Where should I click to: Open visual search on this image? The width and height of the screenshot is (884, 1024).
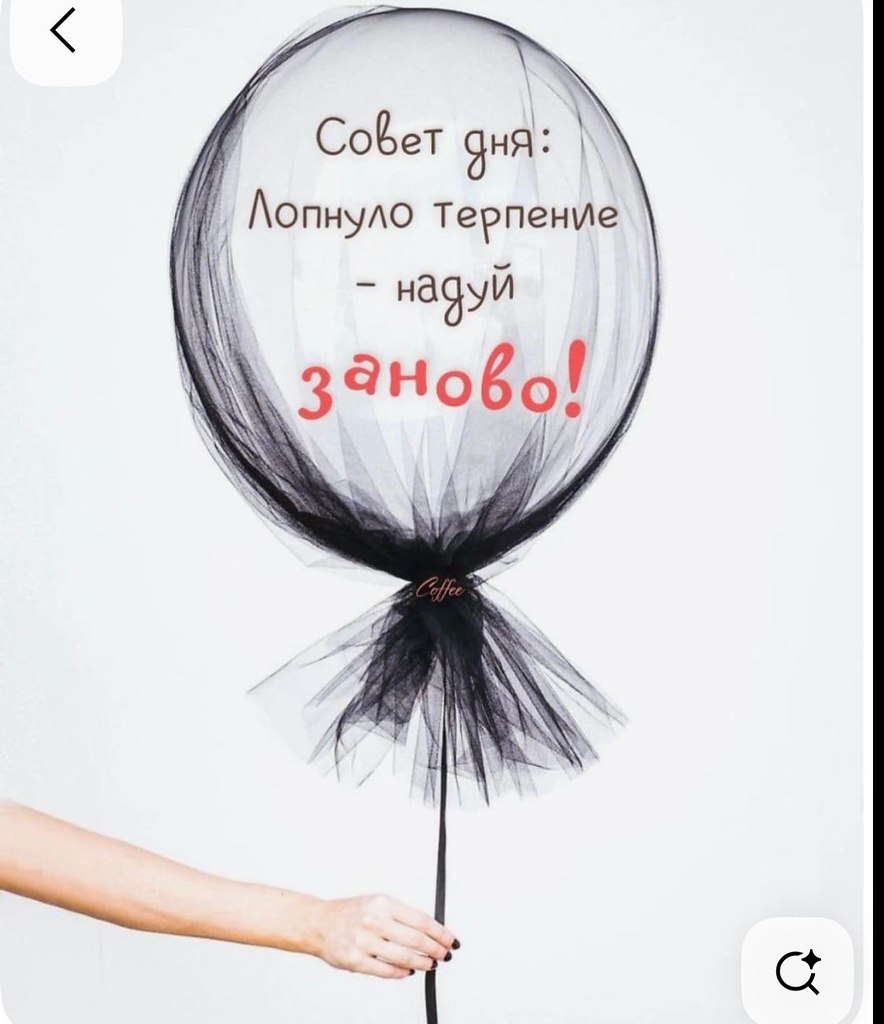[797, 971]
